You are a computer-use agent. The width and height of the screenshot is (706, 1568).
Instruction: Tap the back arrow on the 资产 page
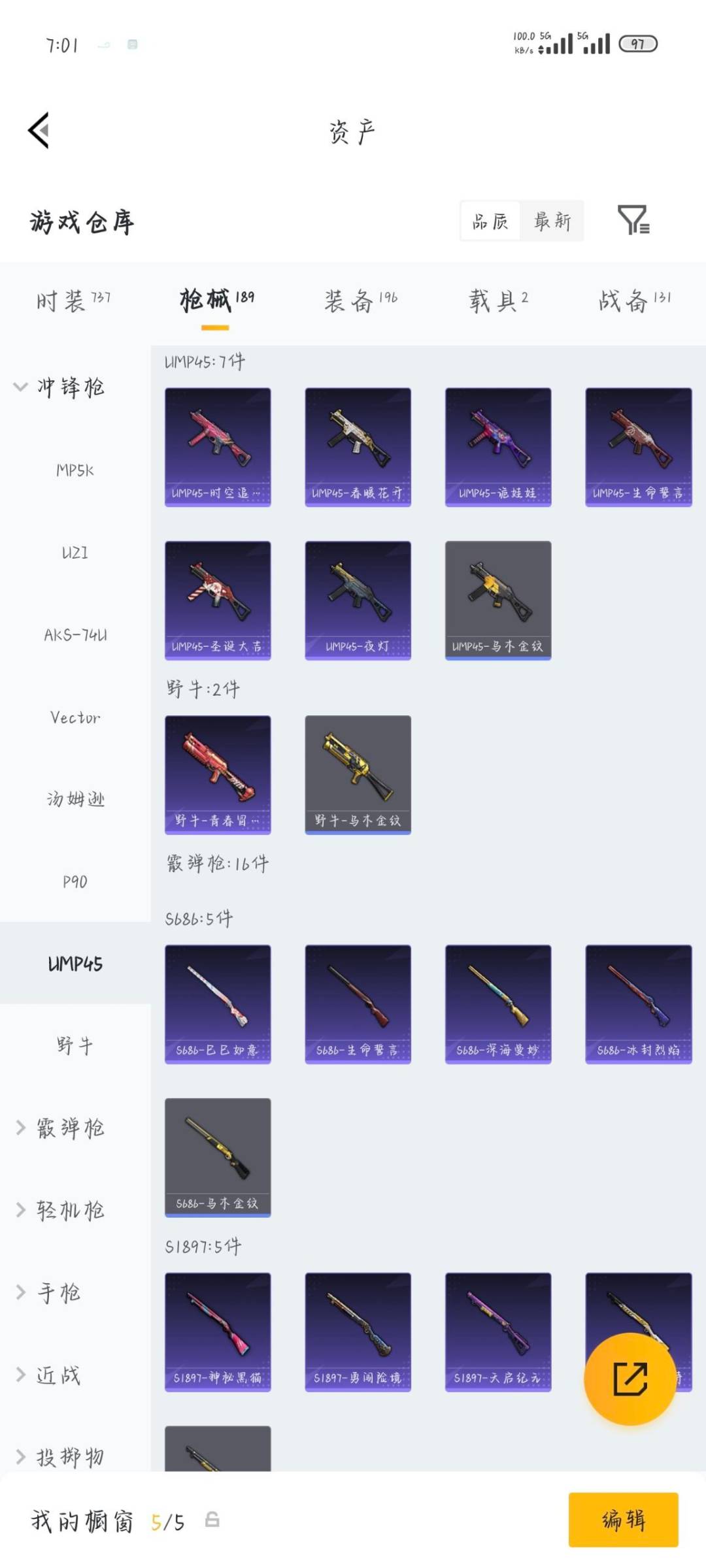pyautogui.click(x=39, y=131)
